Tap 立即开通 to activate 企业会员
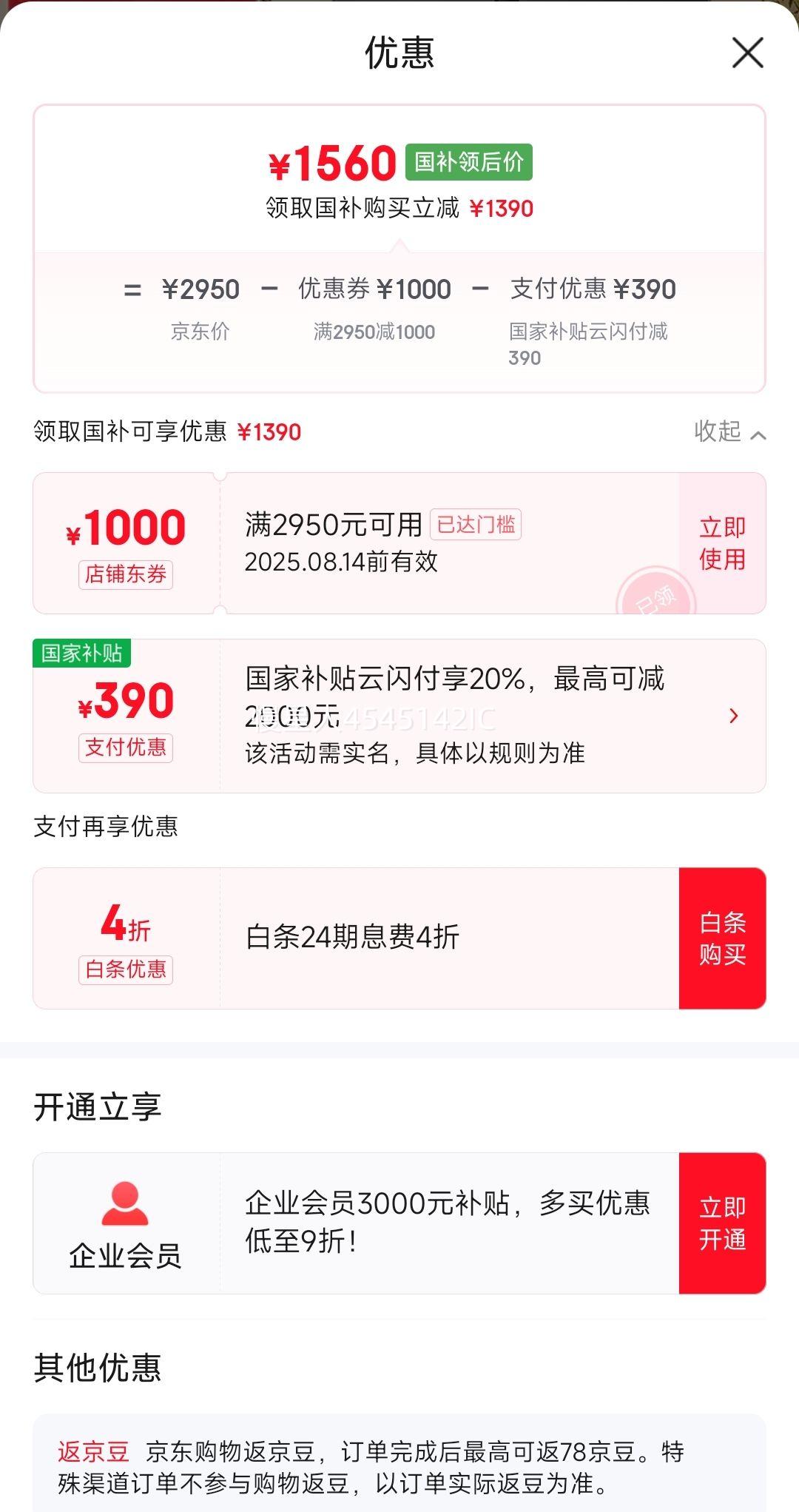The height and width of the screenshot is (1512, 799). point(722,1223)
